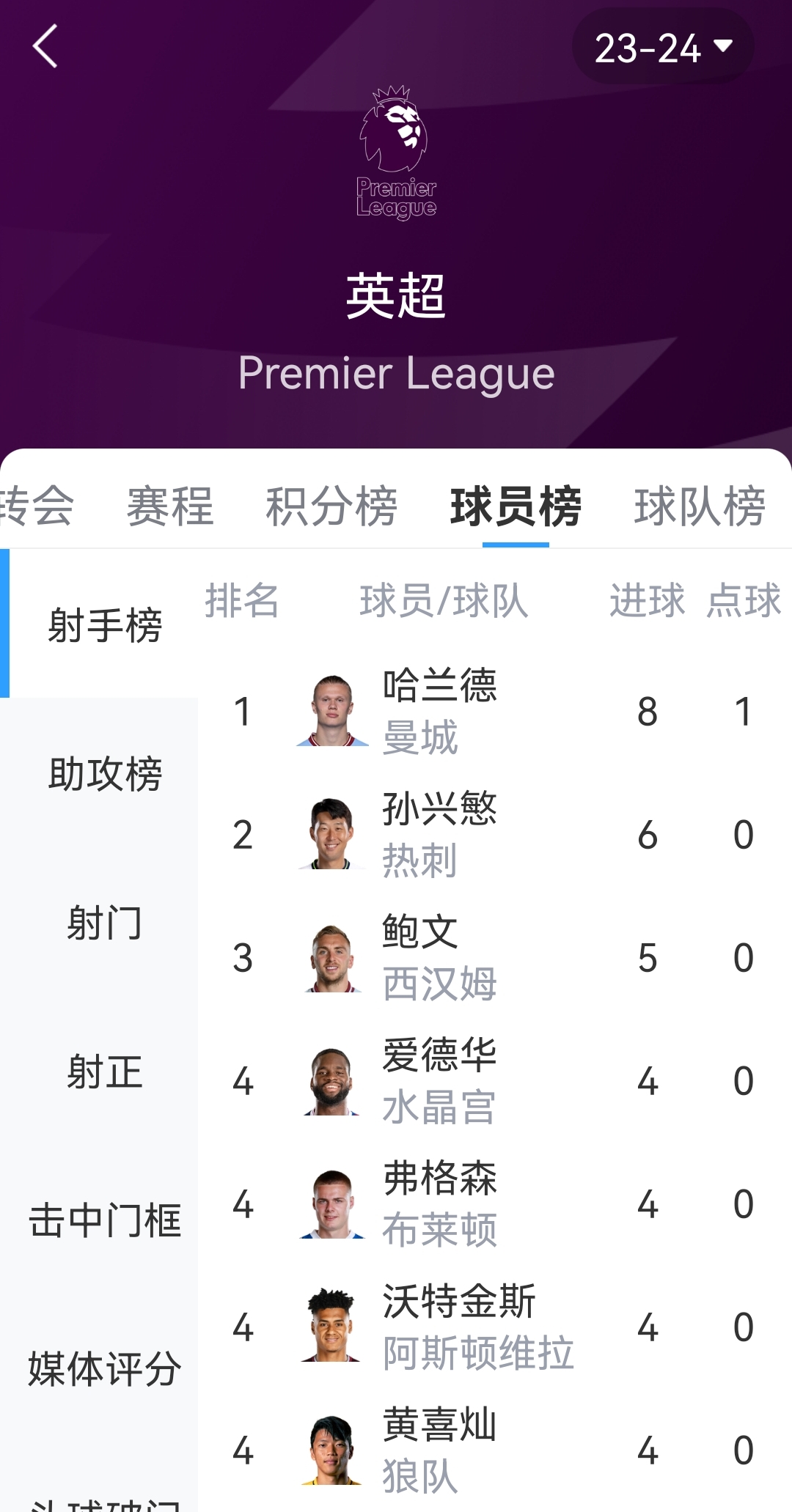The image size is (792, 1512).
Task: Switch to the 球队榜 tab
Action: (x=700, y=506)
